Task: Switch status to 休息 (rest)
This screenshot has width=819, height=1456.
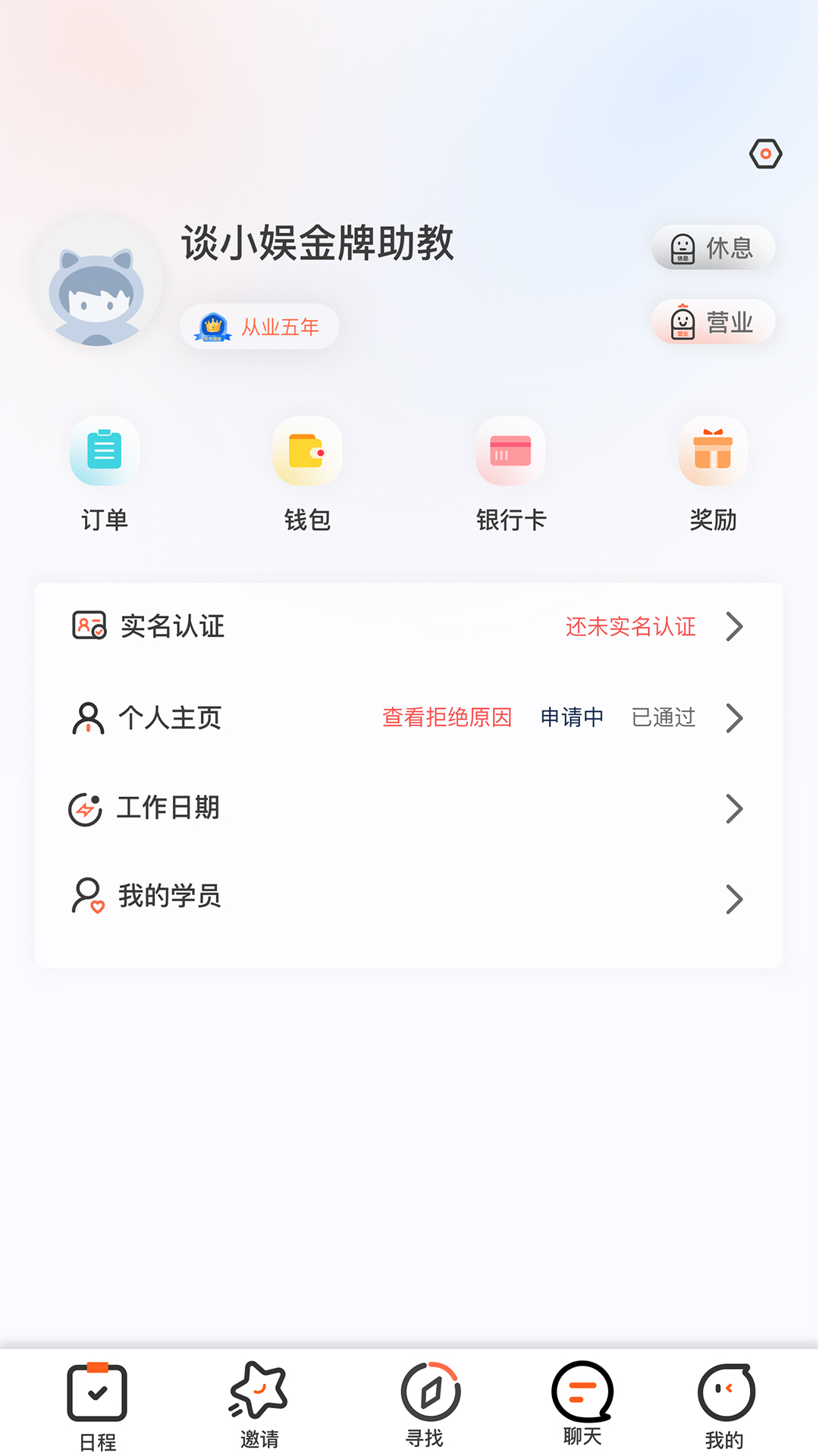Action: click(x=713, y=247)
